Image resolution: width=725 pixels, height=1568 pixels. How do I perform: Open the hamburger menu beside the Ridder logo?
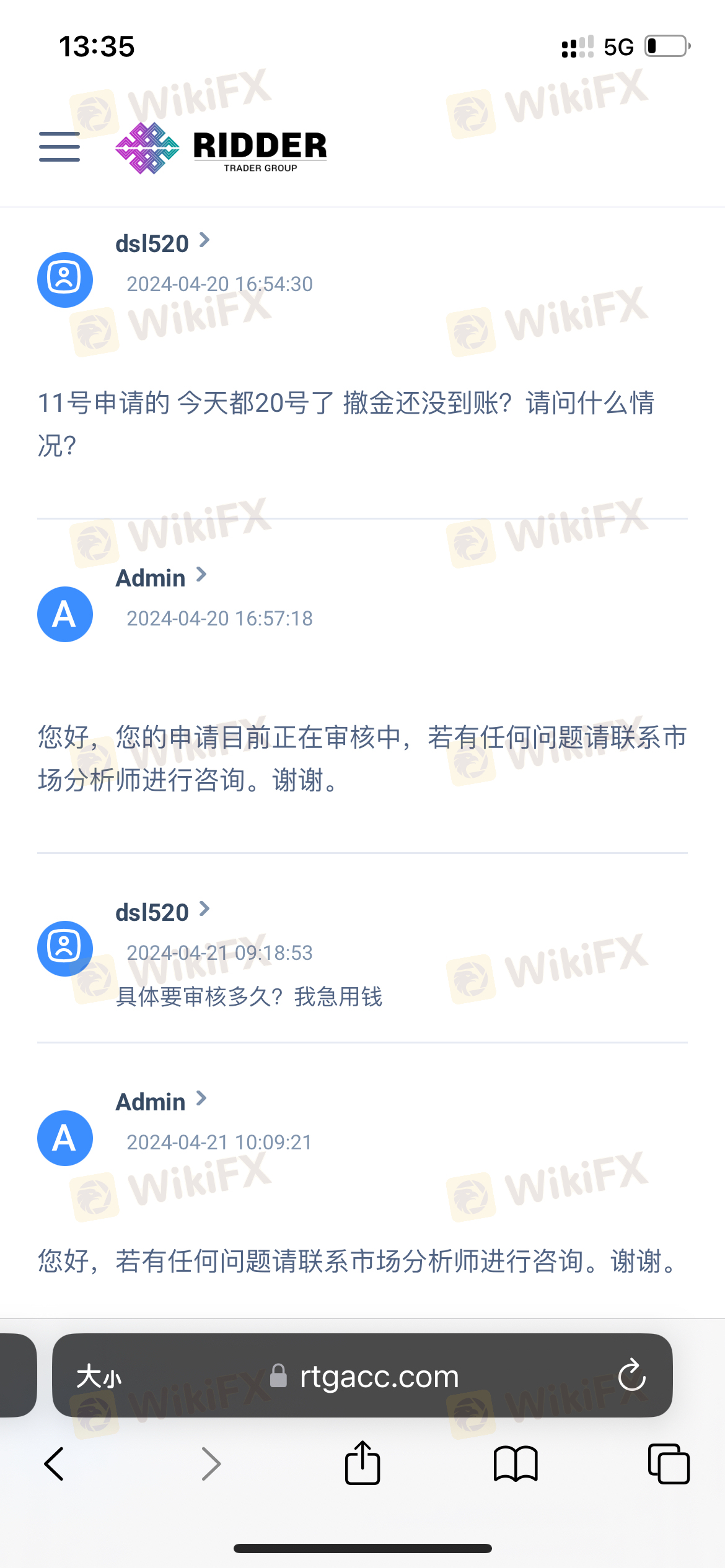point(59,147)
